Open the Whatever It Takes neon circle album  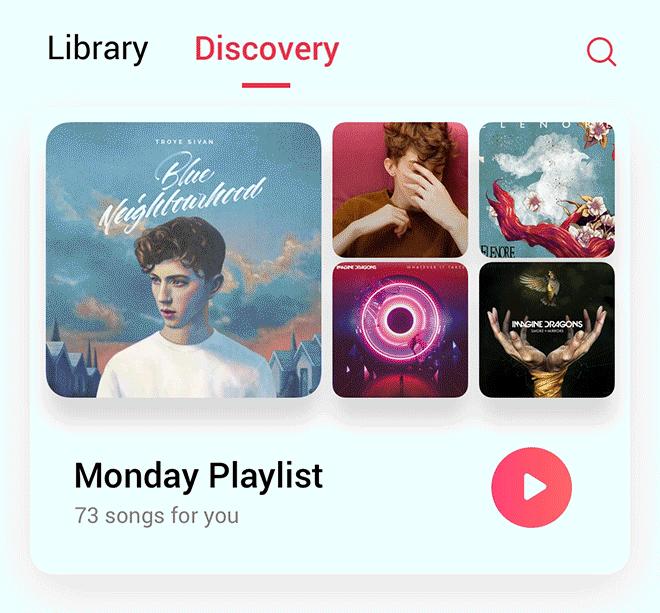pos(400,330)
